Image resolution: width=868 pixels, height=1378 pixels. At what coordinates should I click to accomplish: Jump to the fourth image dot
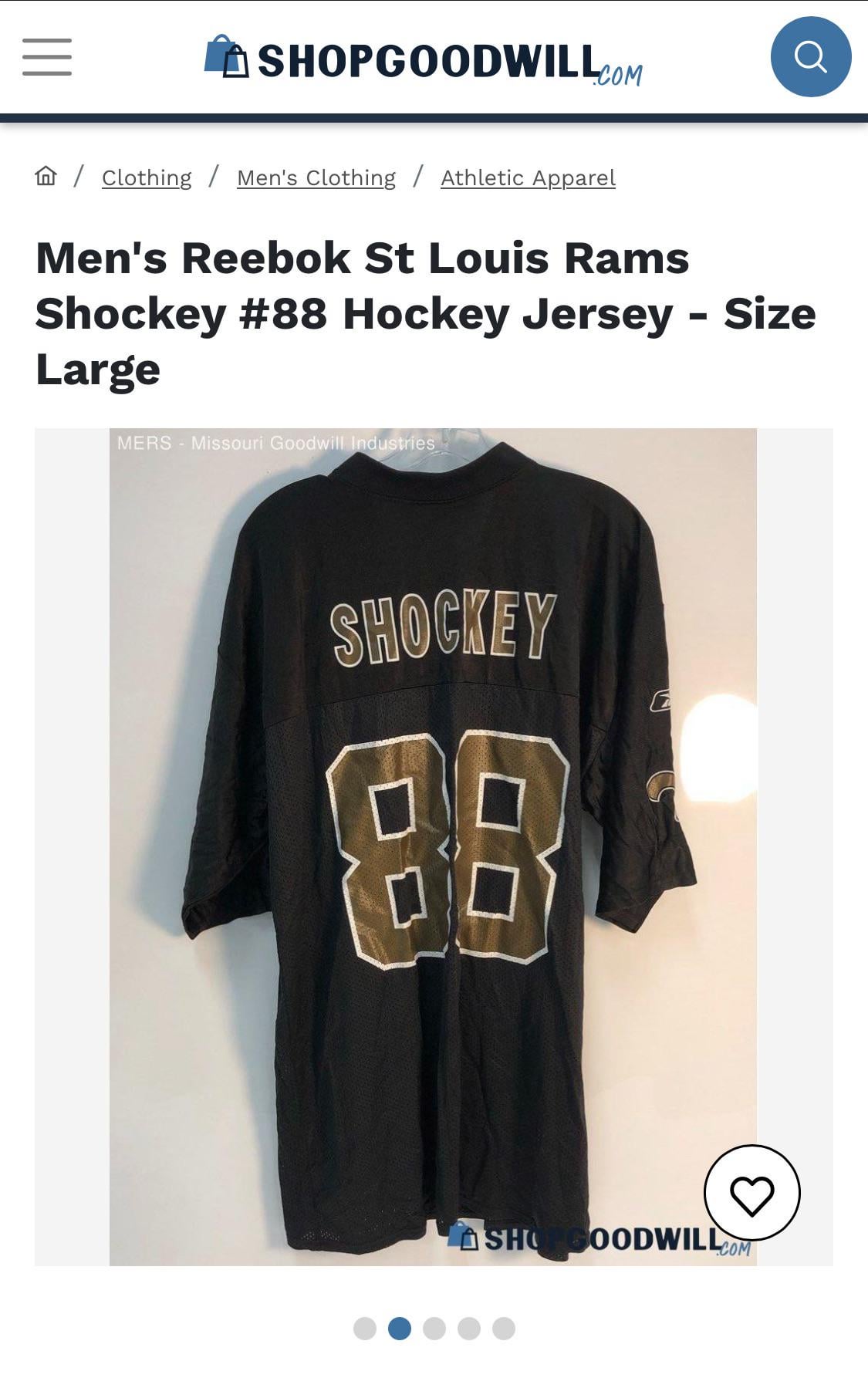pyautogui.click(x=469, y=1329)
